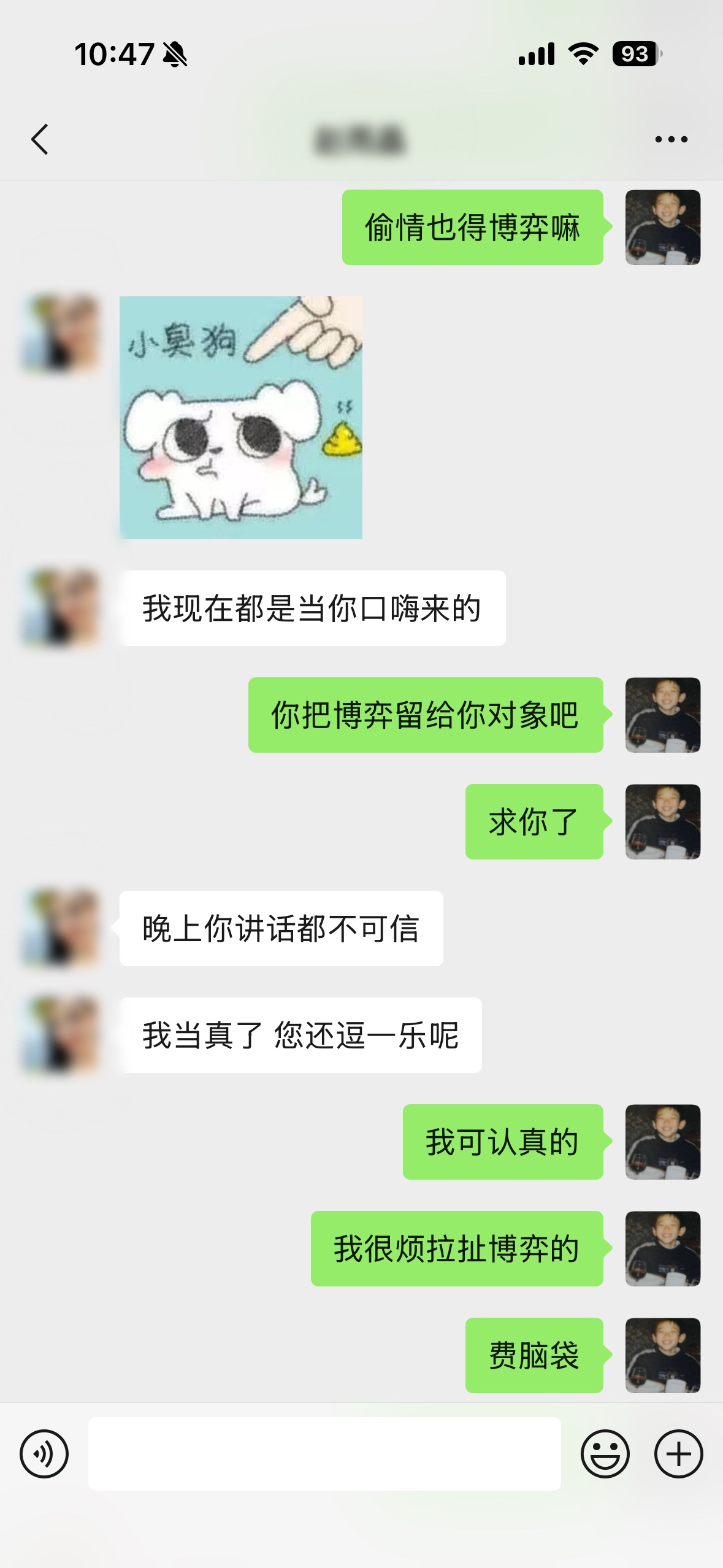Open contact's avatar beside 晚上你讲话都不可信
The width and height of the screenshot is (723, 1568).
(x=61, y=928)
